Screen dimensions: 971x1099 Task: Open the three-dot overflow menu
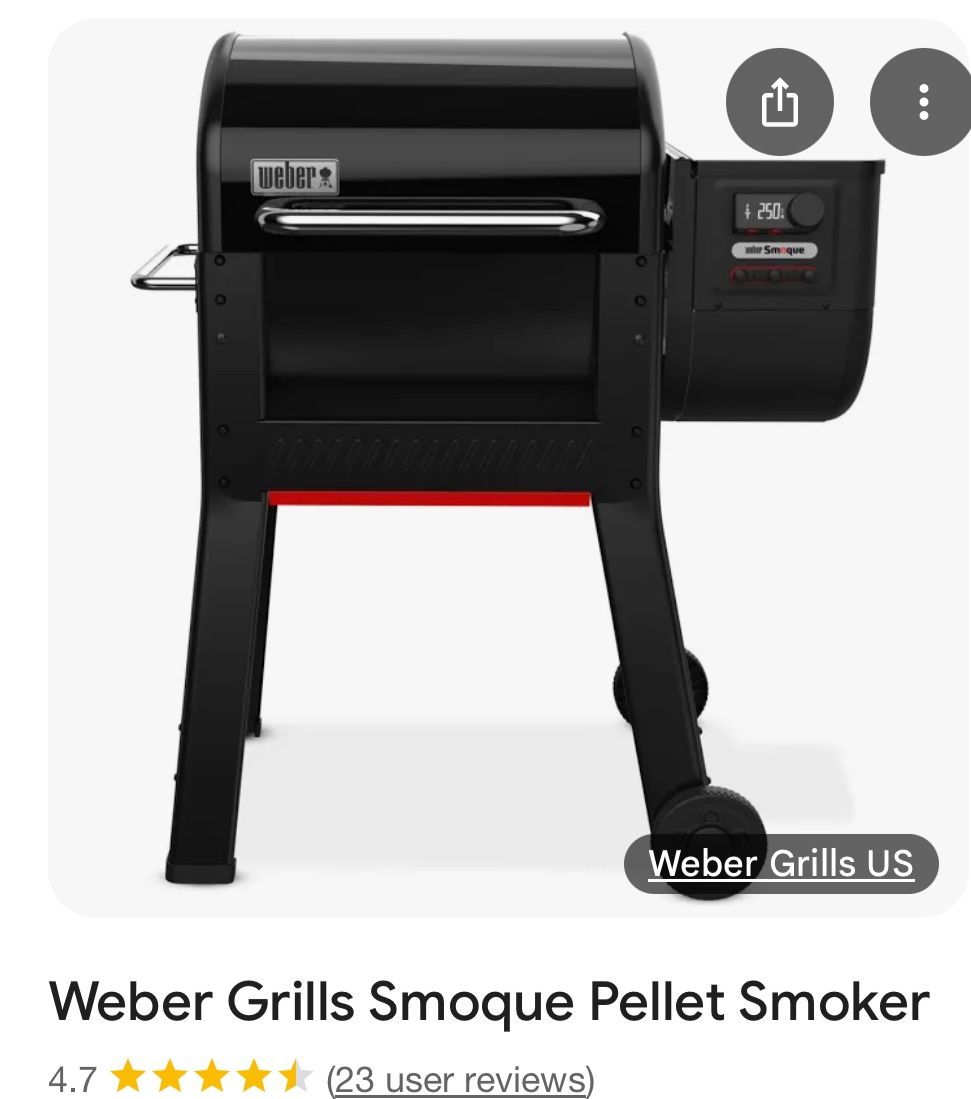[924, 100]
